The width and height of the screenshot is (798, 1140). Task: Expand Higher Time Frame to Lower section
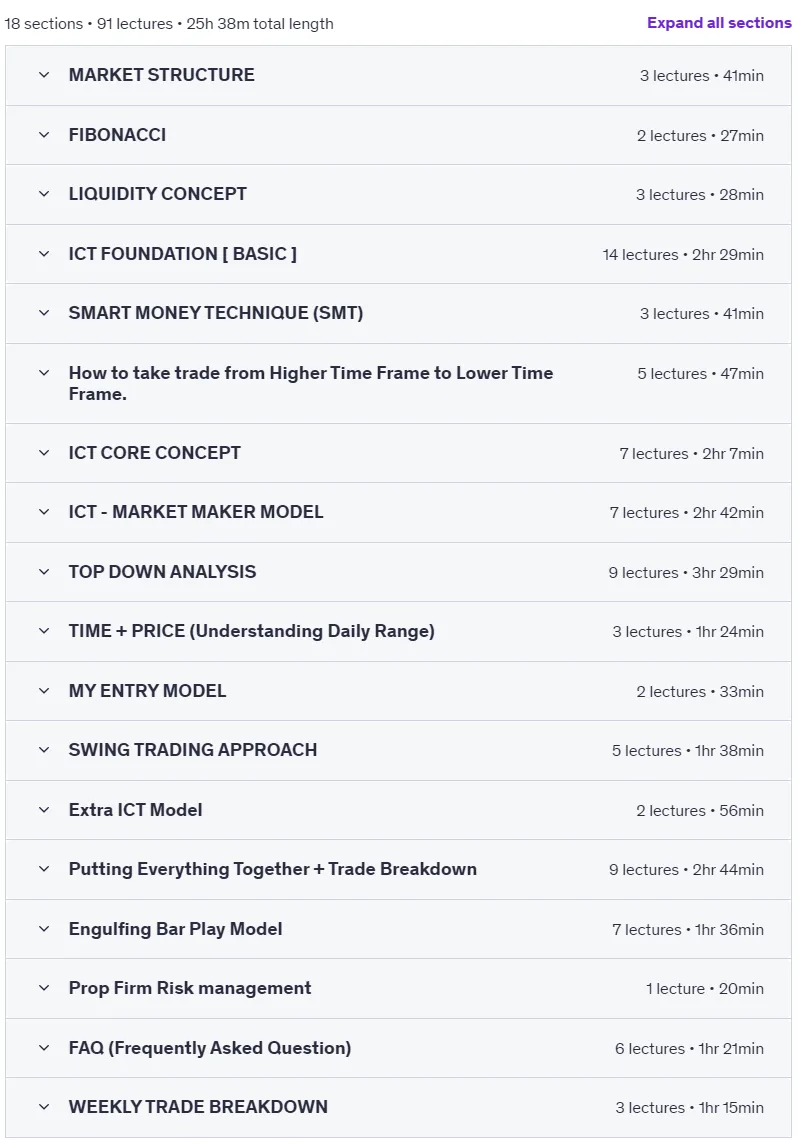point(398,383)
